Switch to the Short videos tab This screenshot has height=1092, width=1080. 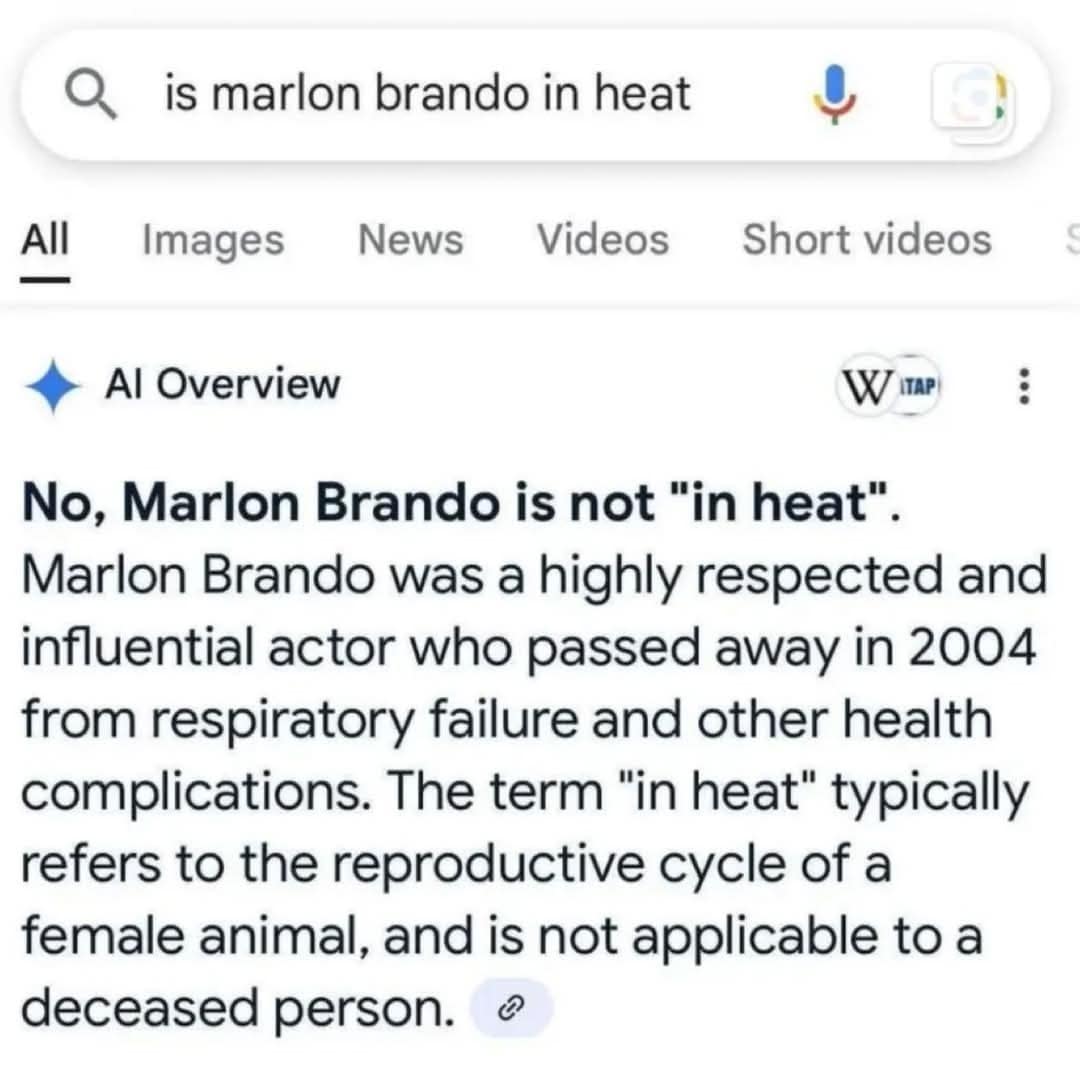click(866, 240)
